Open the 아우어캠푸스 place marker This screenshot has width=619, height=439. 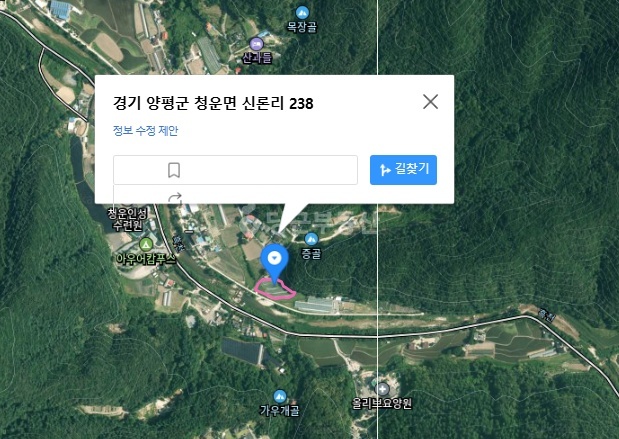[x=146, y=244]
